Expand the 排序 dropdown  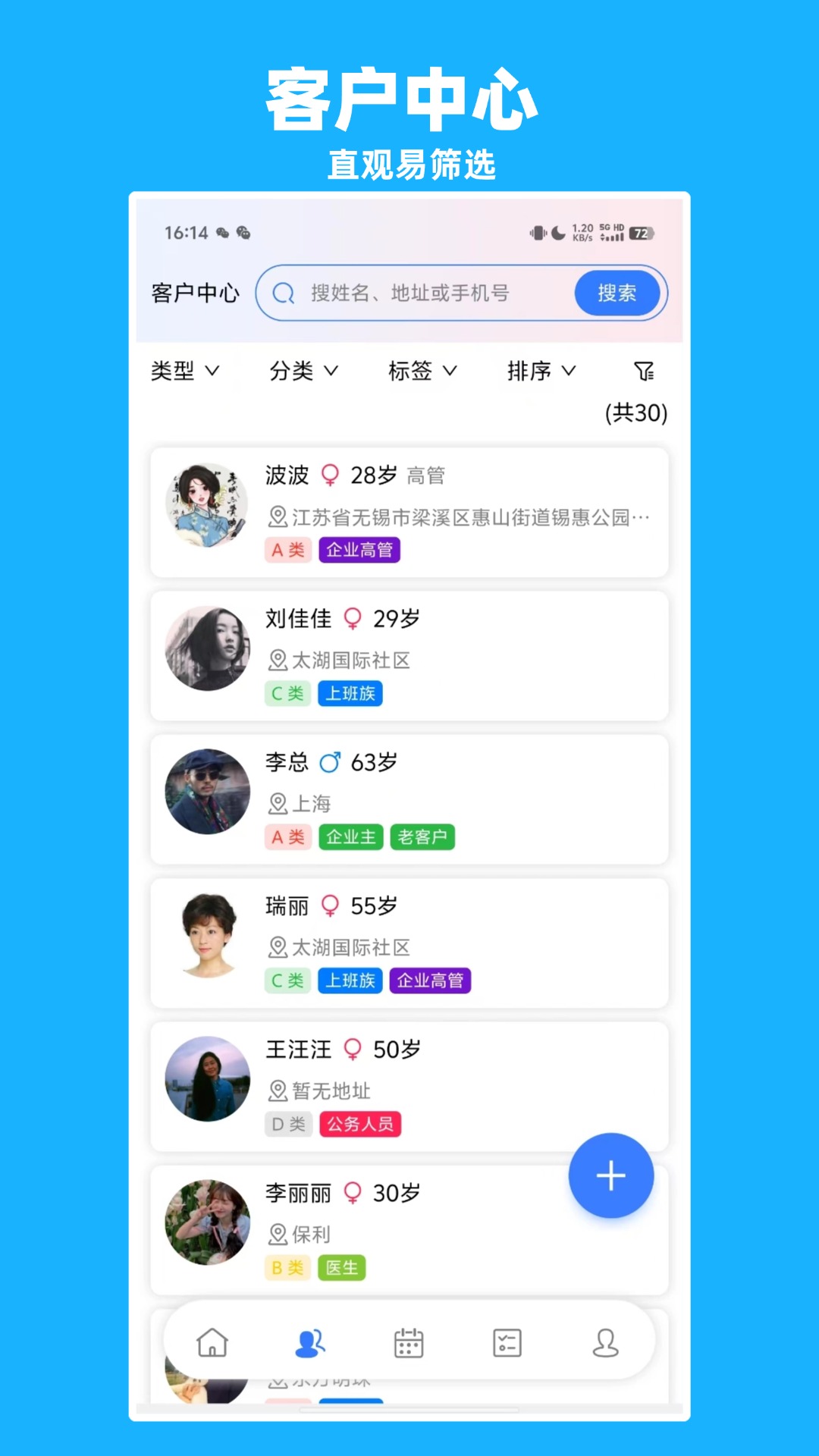coord(541,371)
